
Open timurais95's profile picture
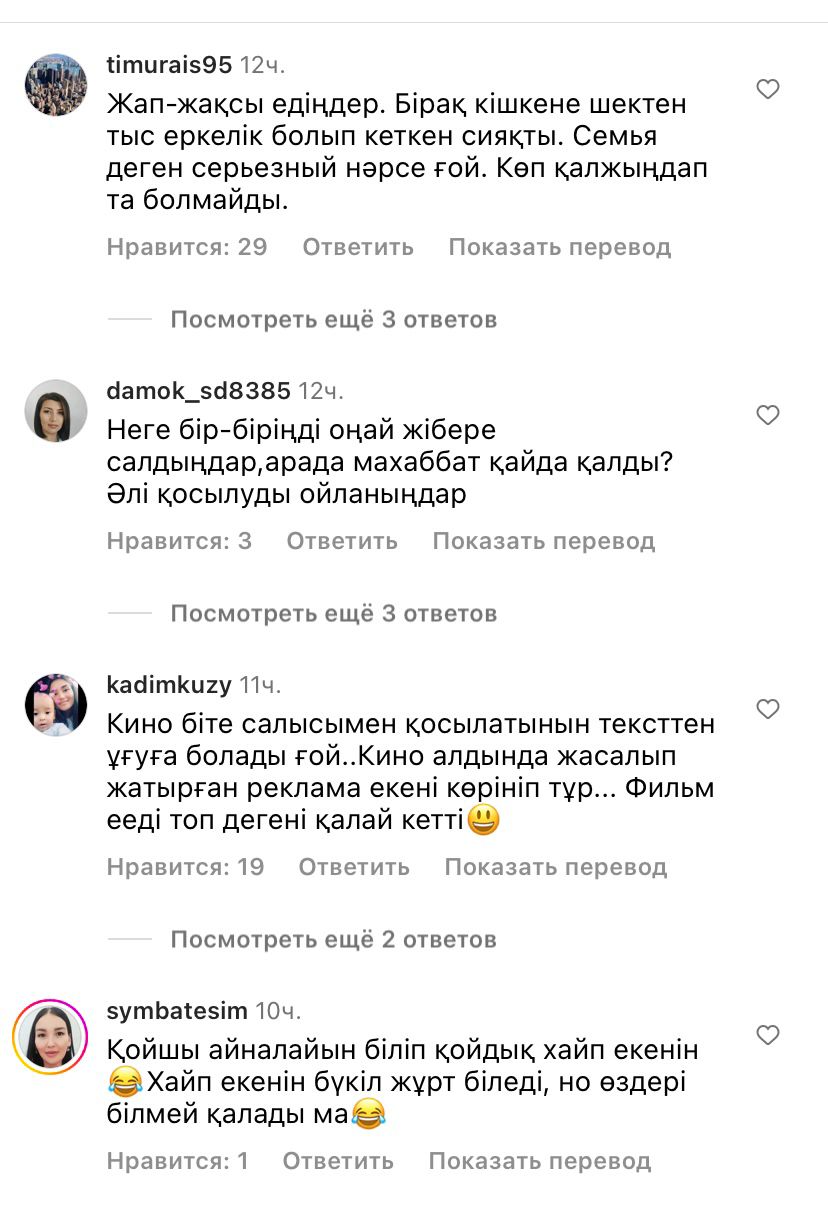coord(56,85)
